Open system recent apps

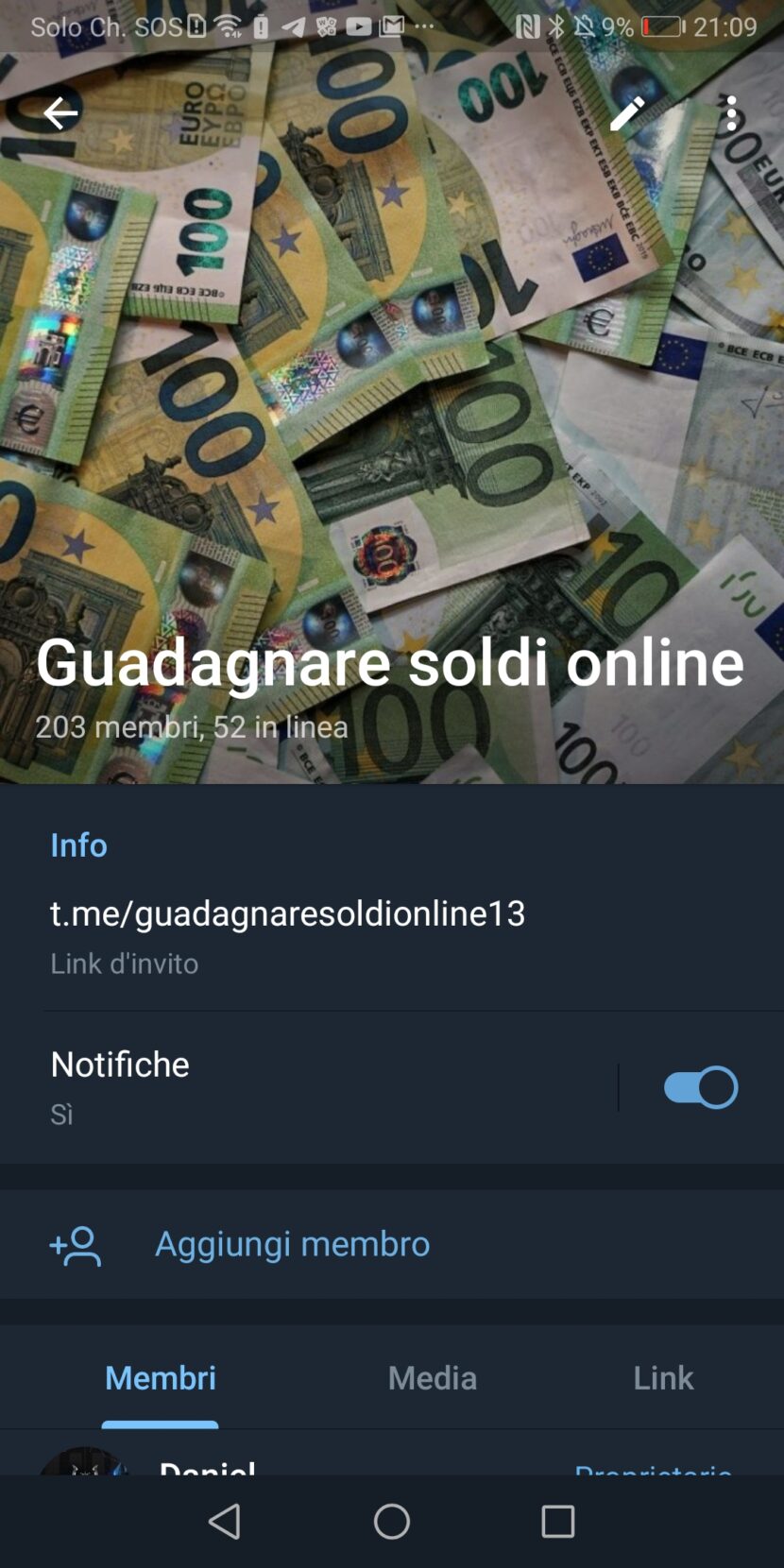click(557, 1522)
